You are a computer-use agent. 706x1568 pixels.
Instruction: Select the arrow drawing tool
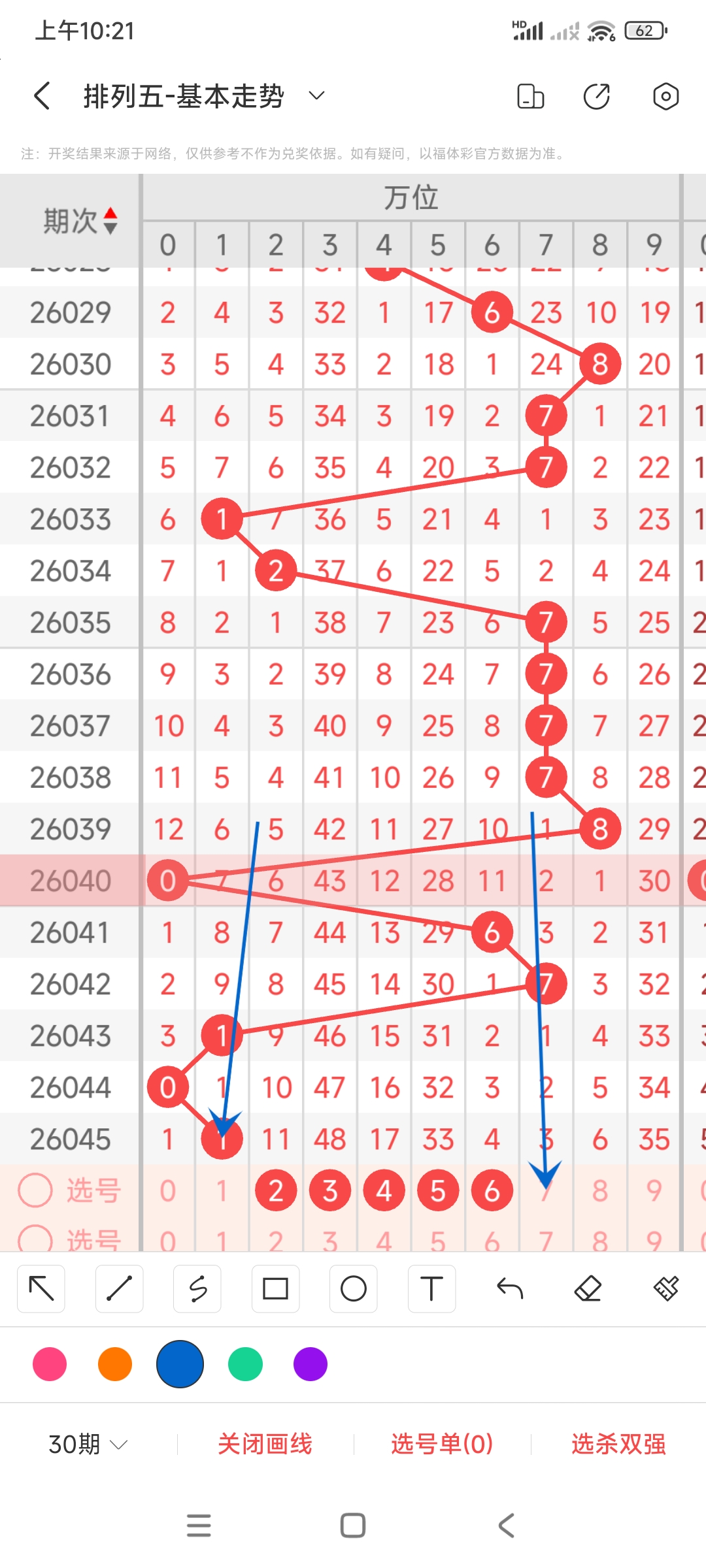[41, 1288]
